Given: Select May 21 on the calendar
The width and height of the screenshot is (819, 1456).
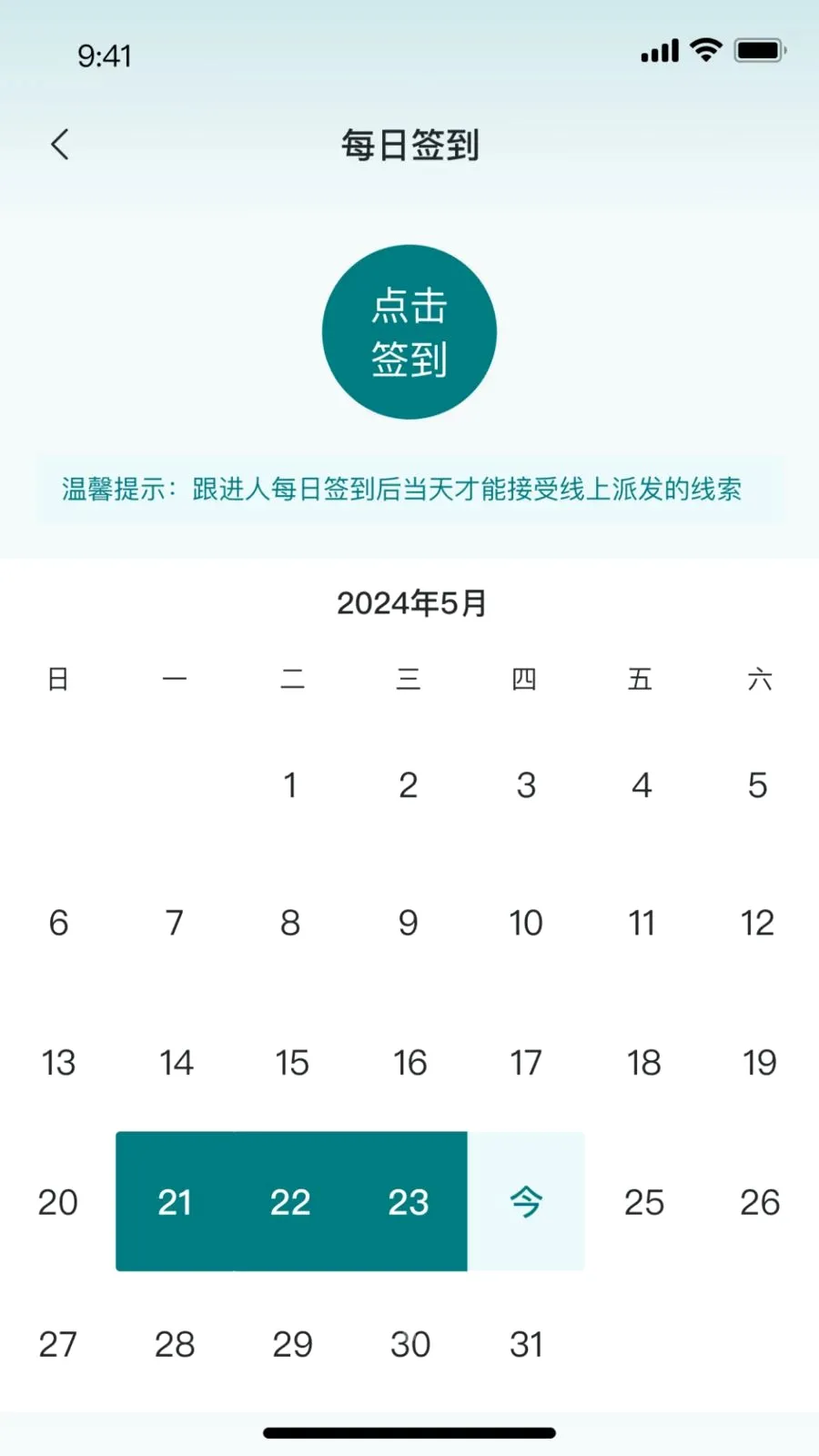Looking at the screenshot, I should coord(175,1201).
